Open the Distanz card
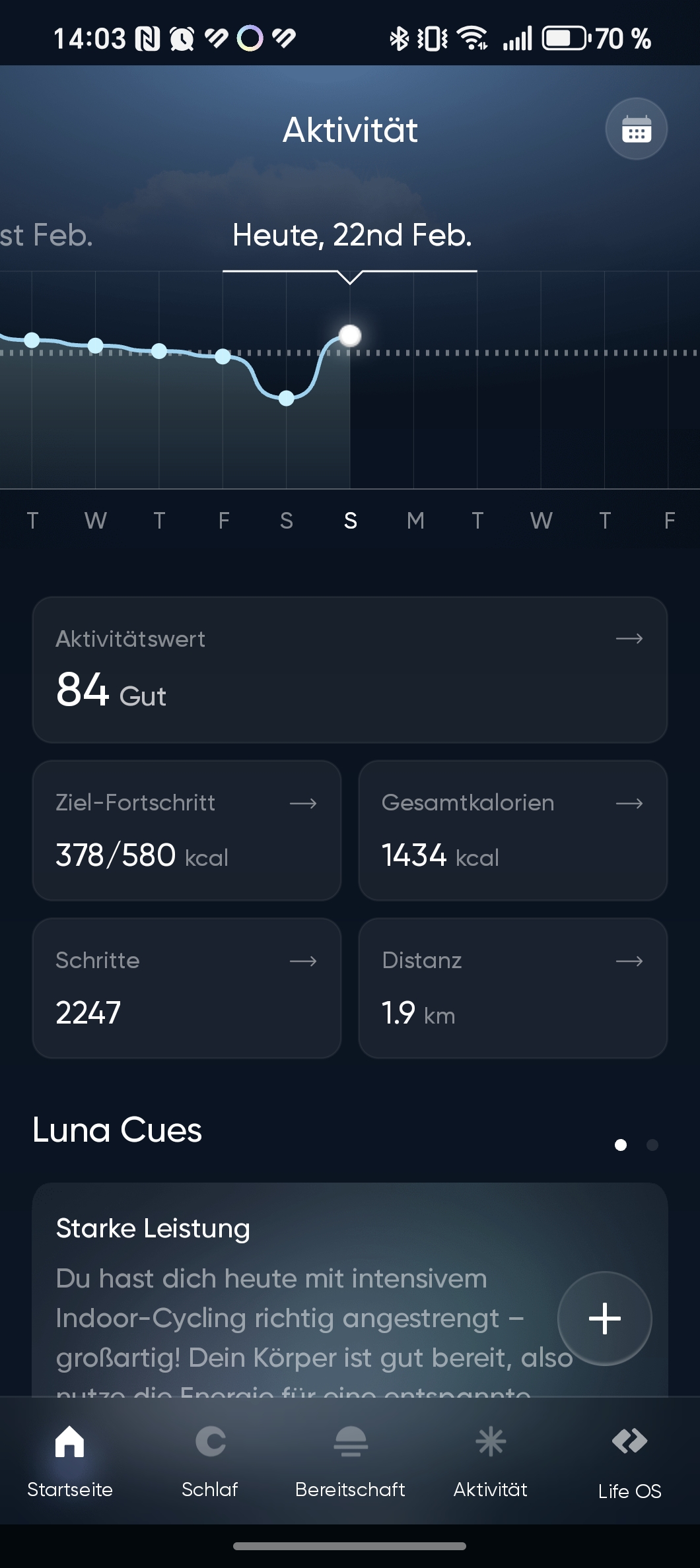The width and height of the screenshot is (700, 1568). coord(512,988)
